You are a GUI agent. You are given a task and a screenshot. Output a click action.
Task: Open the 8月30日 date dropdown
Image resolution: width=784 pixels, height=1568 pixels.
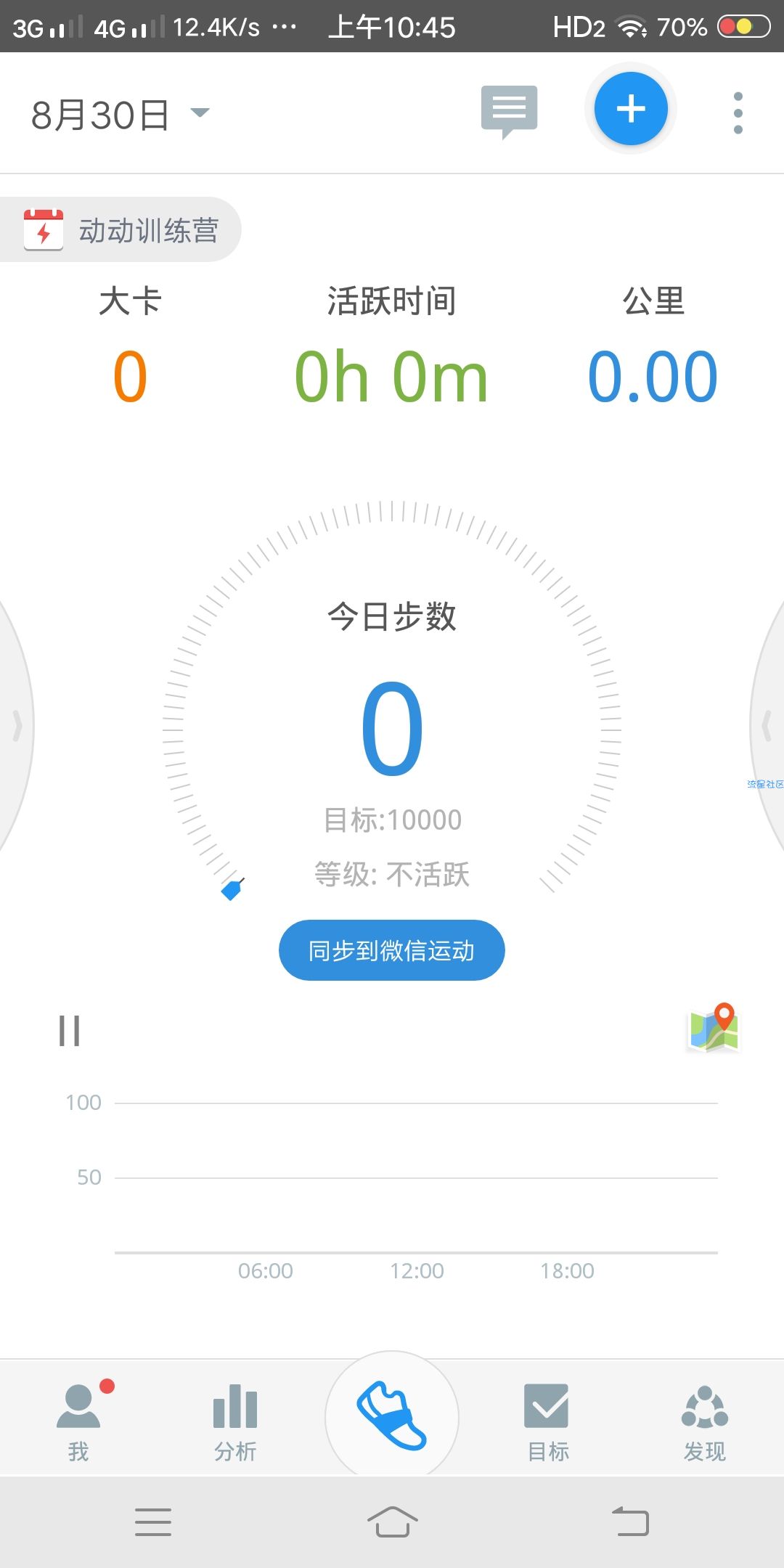pyautogui.click(x=121, y=114)
